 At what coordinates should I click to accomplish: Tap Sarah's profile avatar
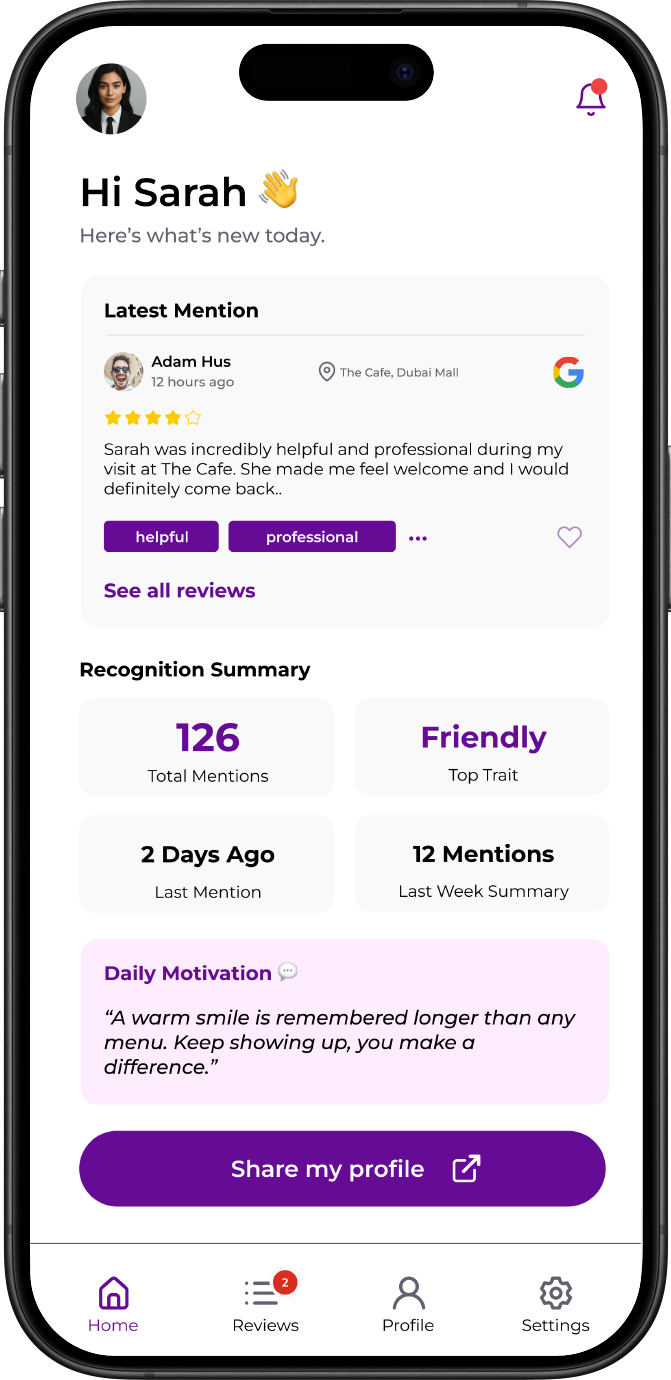pyautogui.click(x=111, y=99)
